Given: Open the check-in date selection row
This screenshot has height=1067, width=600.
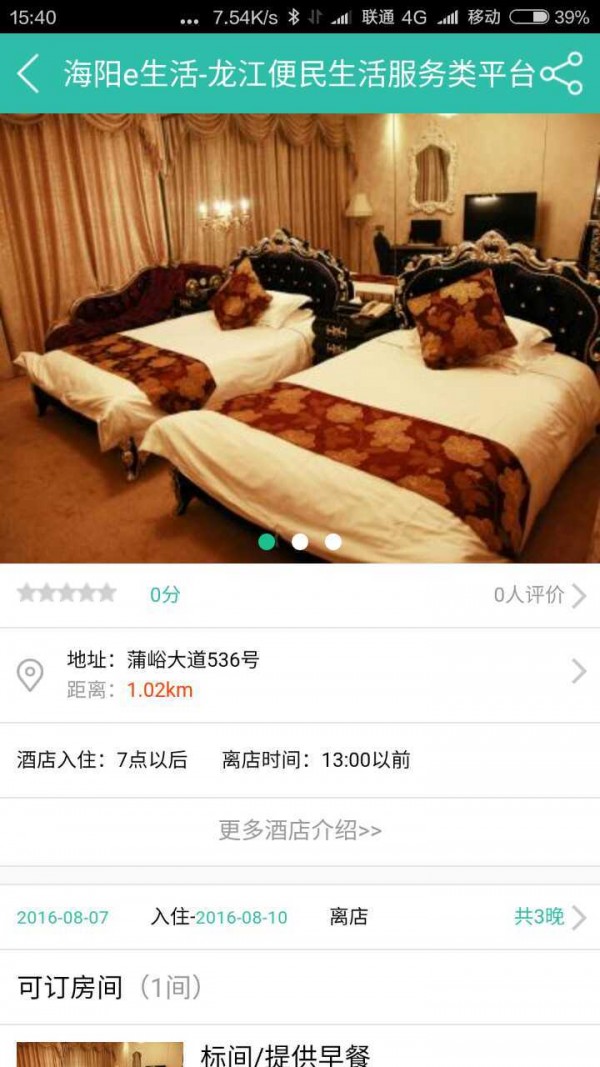Looking at the screenshot, I should [x=300, y=917].
